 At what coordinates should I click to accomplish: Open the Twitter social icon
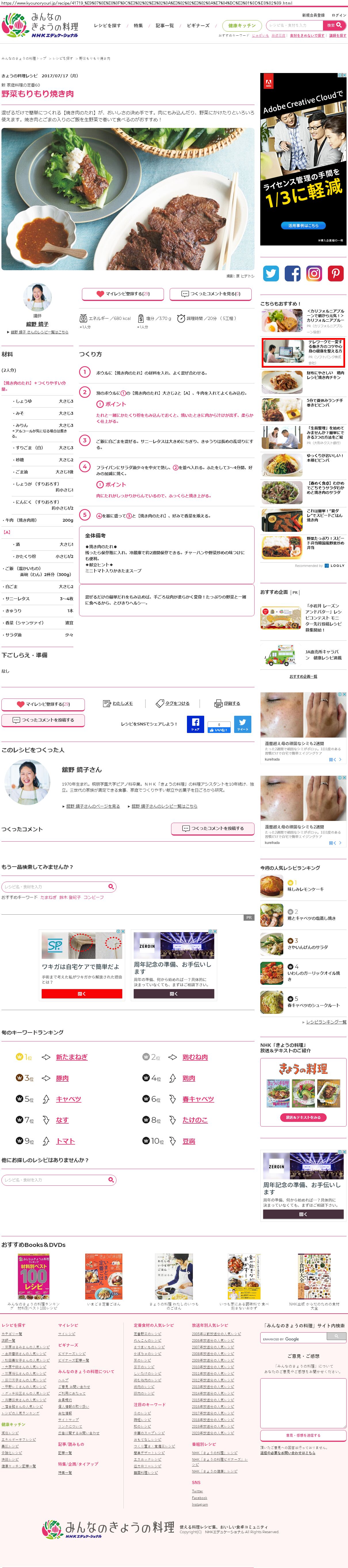271,273
